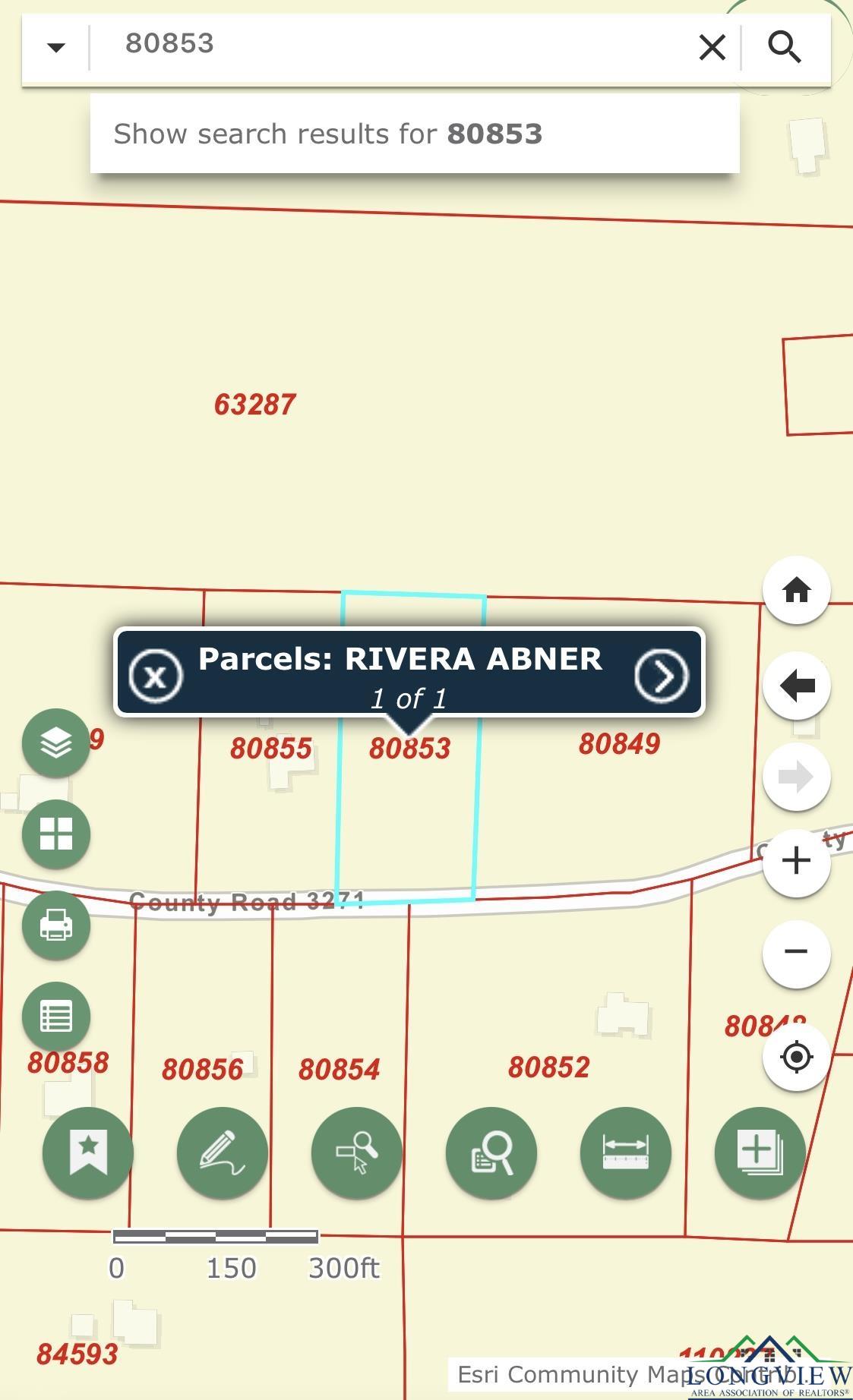The height and width of the screenshot is (1400, 853).
Task: Close the Rivera Abner parcel popup
Action: pyautogui.click(x=156, y=675)
